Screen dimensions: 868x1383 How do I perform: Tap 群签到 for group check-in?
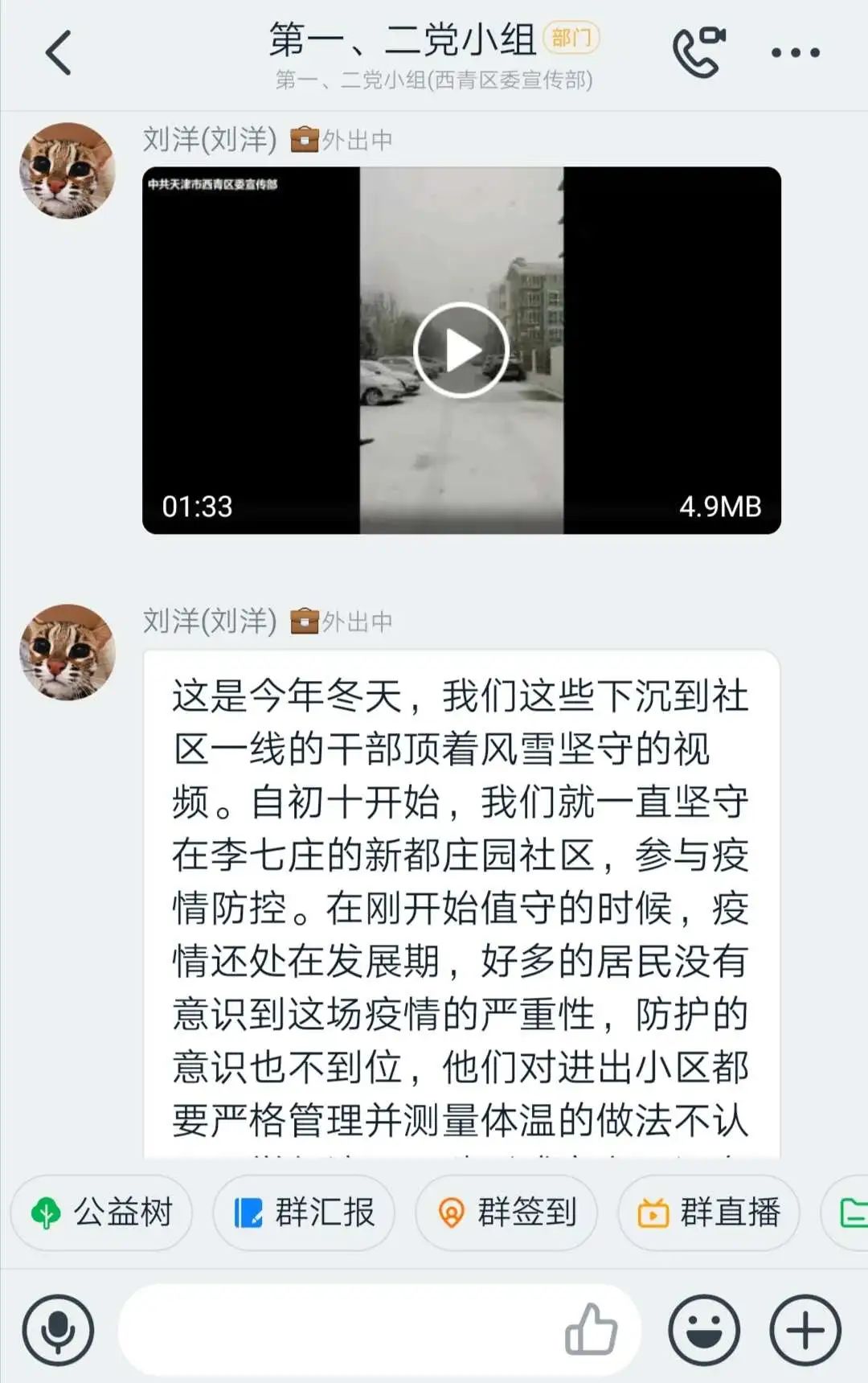(506, 1213)
